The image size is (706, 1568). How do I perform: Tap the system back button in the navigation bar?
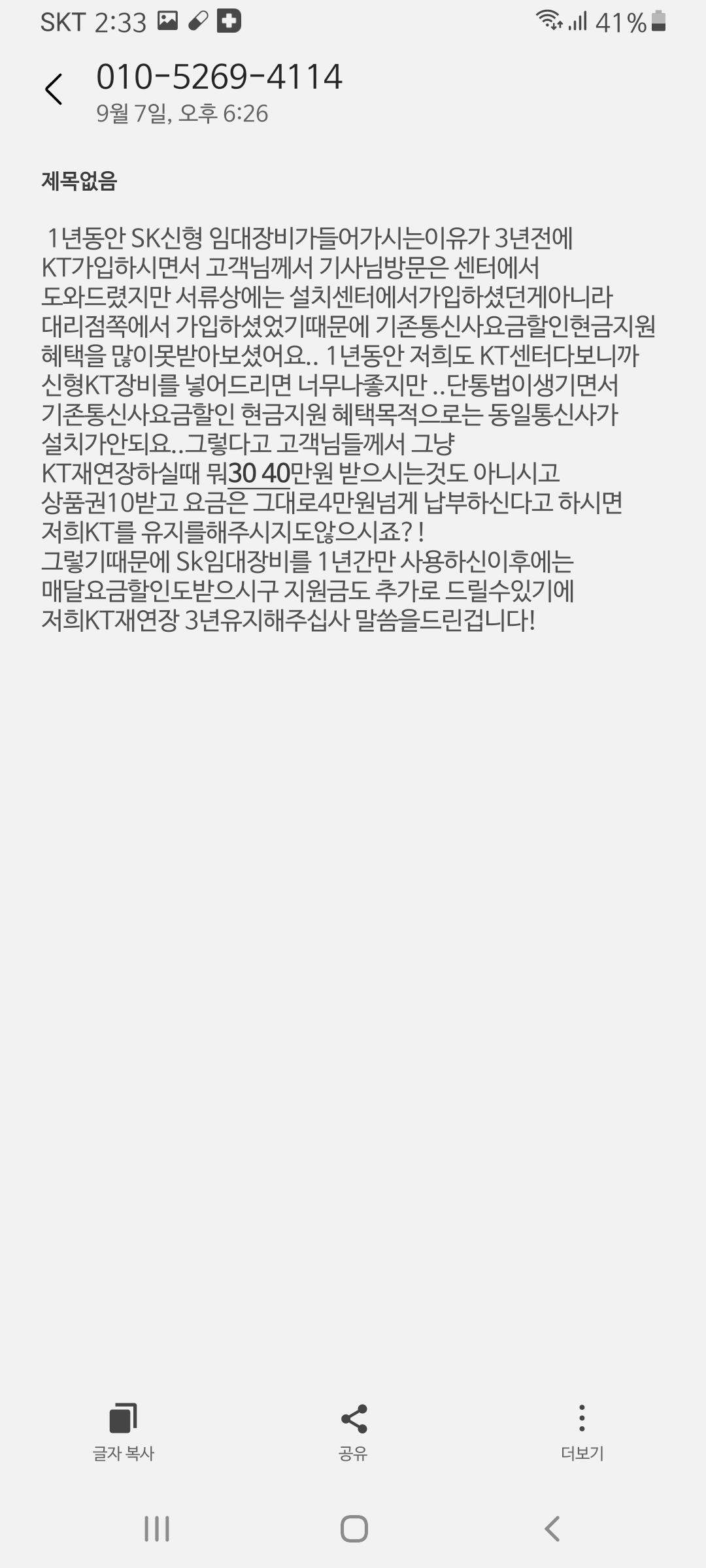tap(552, 1529)
